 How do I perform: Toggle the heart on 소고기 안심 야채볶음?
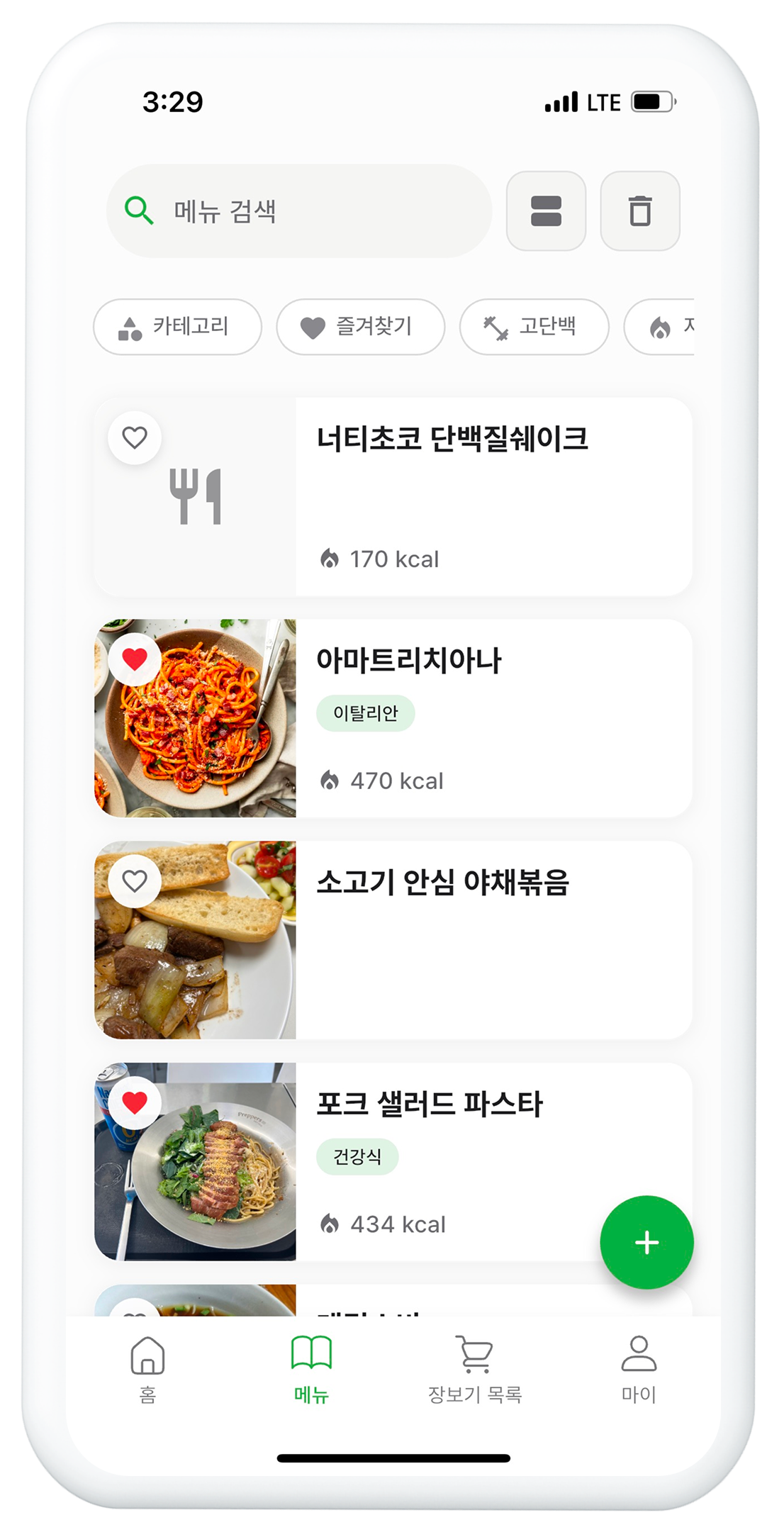pyautogui.click(x=135, y=881)
